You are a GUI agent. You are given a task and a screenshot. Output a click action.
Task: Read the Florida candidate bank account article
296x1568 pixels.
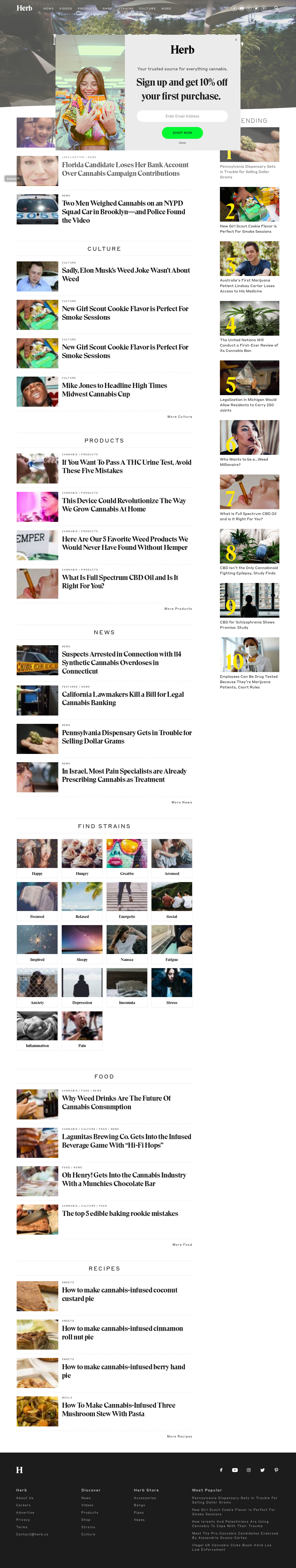click(x=125, y=169)
